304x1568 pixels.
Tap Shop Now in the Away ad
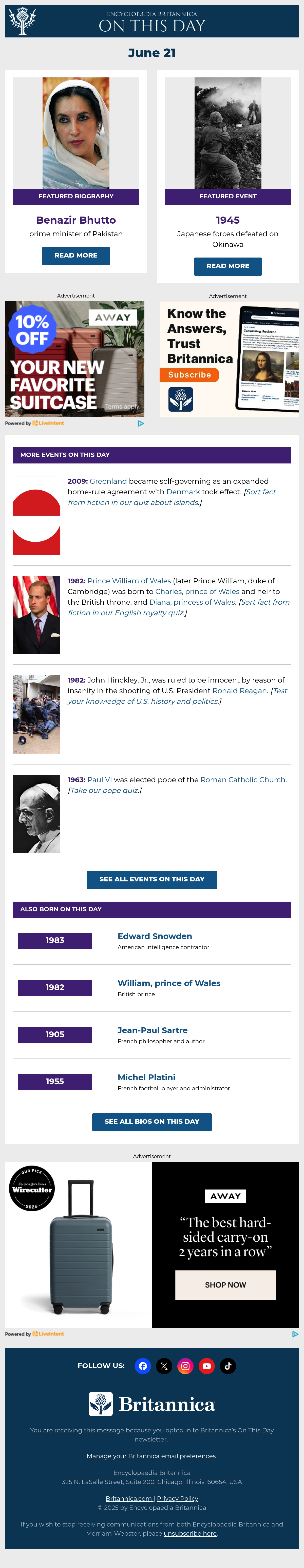(225, 1284)
